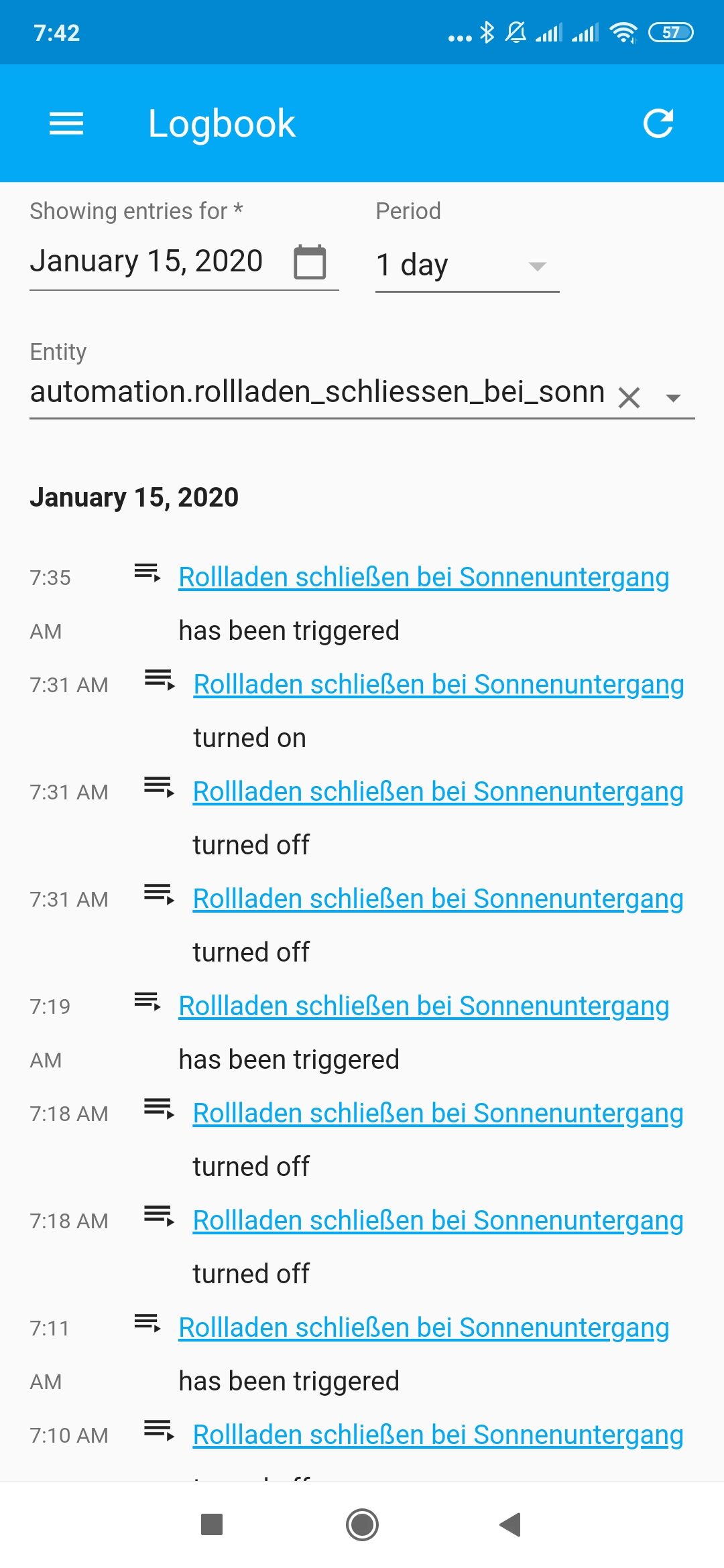Clear the selected entity filter
This screenshot has width=724, height=1568.
click(x=629, y=397)
